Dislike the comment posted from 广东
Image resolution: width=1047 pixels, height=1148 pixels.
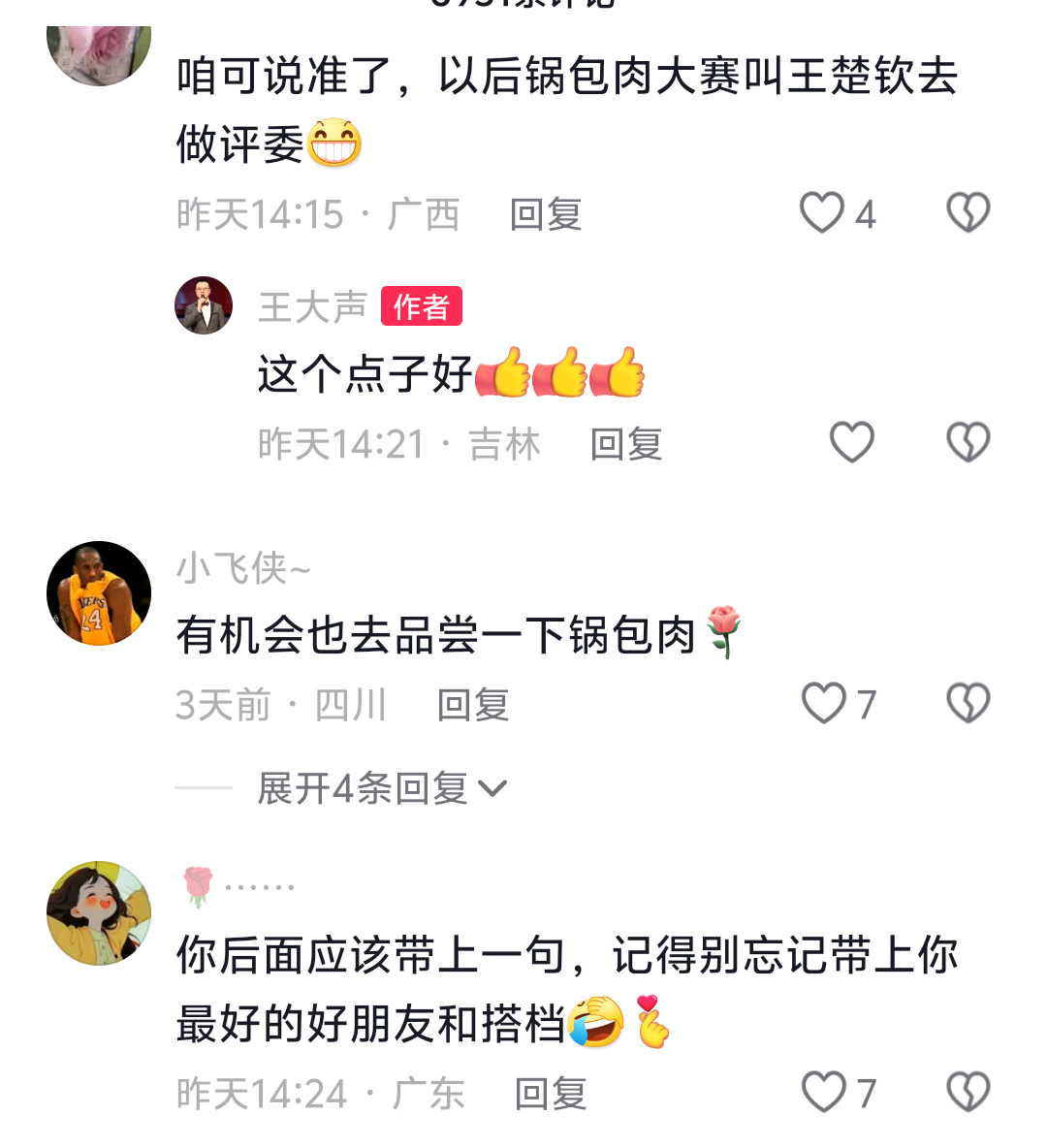pyautogui.click(x=968, y=1093)
